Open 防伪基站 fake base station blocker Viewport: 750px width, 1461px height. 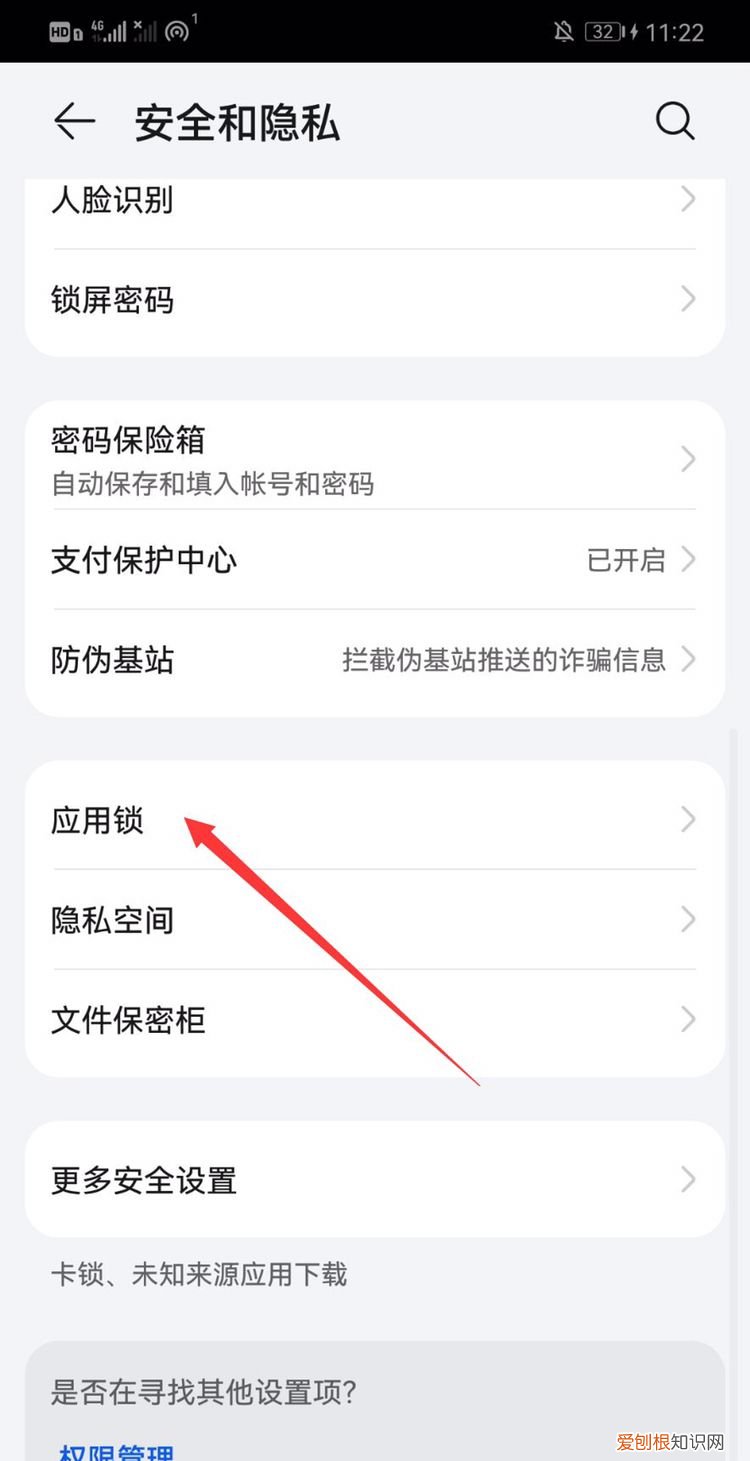375,660
